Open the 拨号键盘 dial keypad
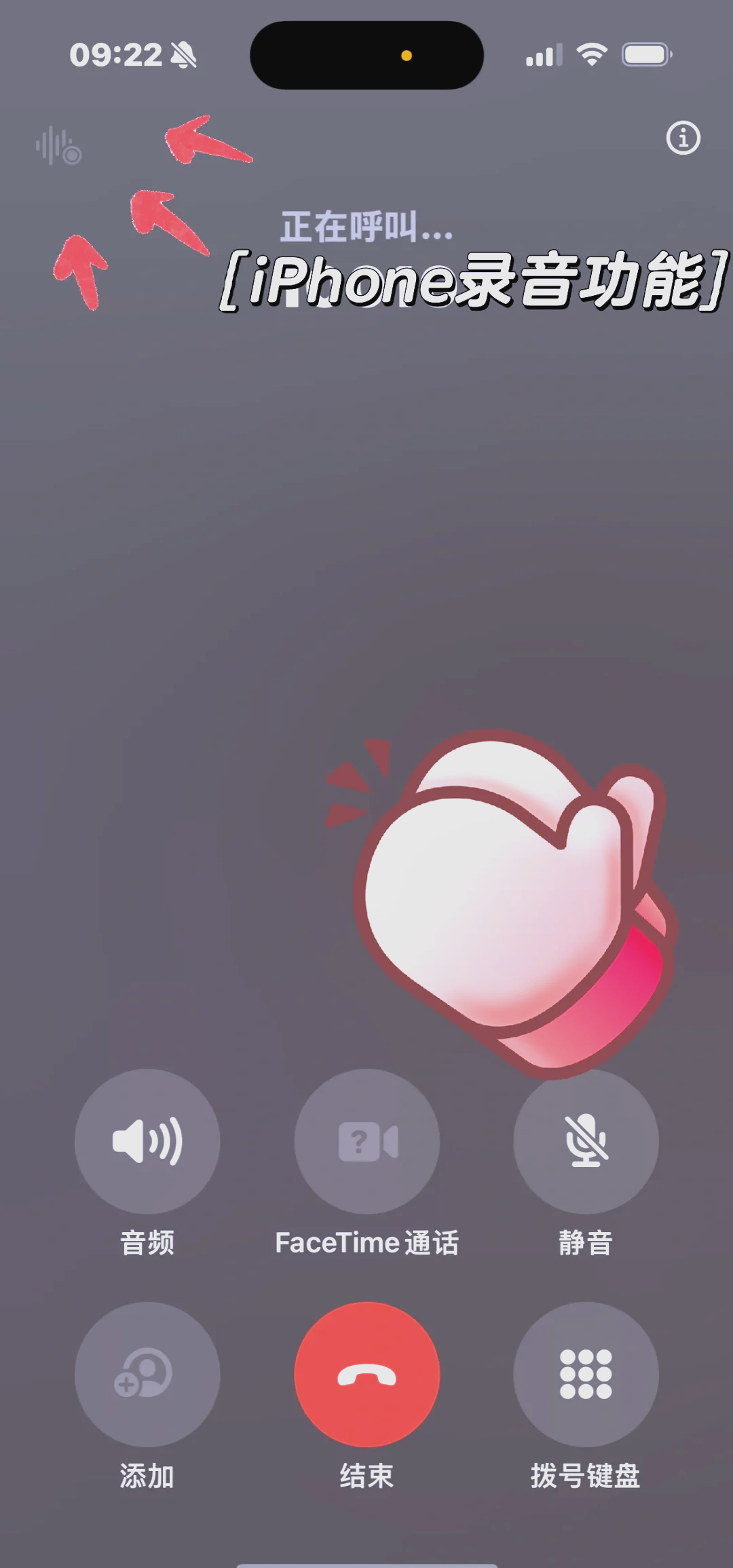 point(586,1374)
